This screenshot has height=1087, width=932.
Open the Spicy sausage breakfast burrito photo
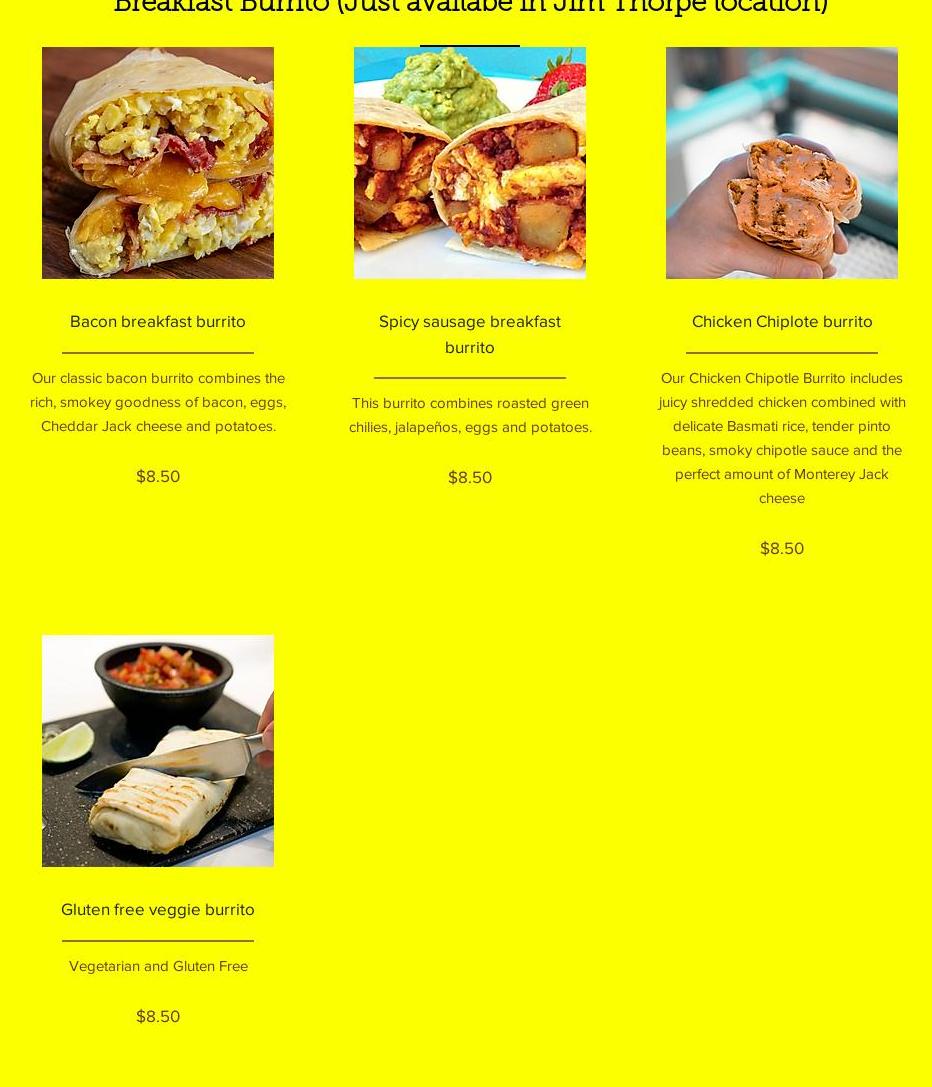coord(470,163)
